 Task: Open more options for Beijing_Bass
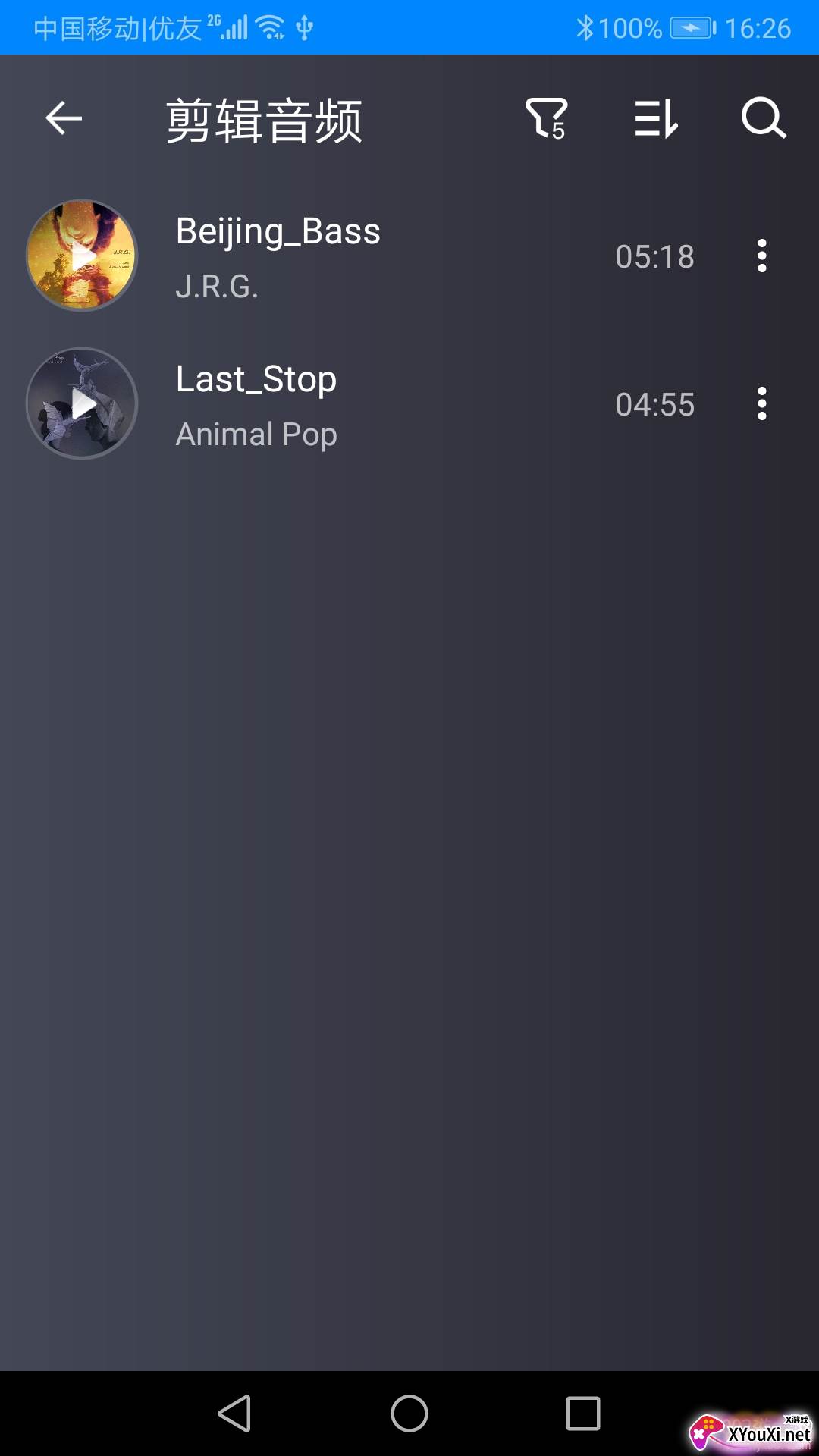[762, 256]
